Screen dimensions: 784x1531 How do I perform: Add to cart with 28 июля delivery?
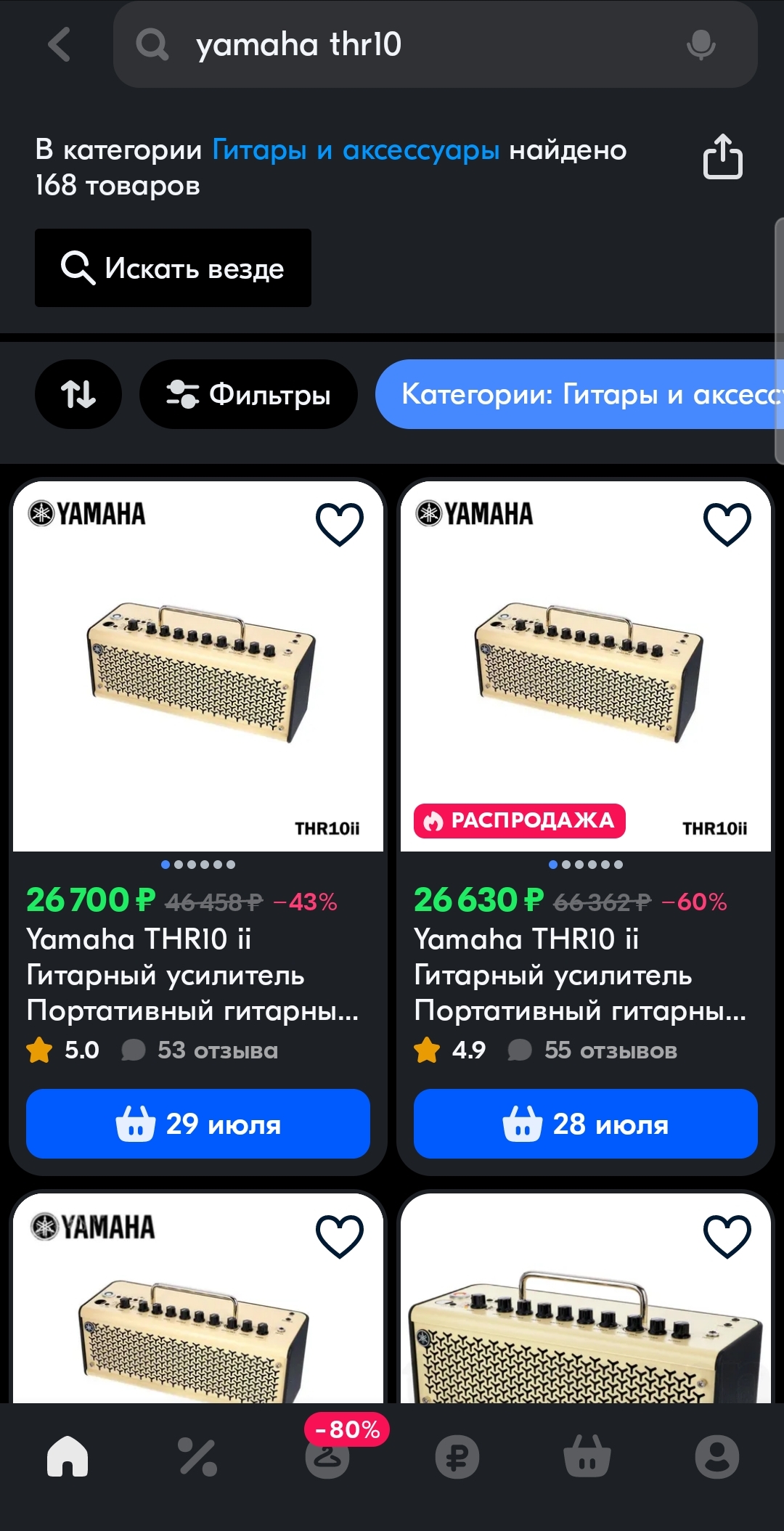point(585,1124)
